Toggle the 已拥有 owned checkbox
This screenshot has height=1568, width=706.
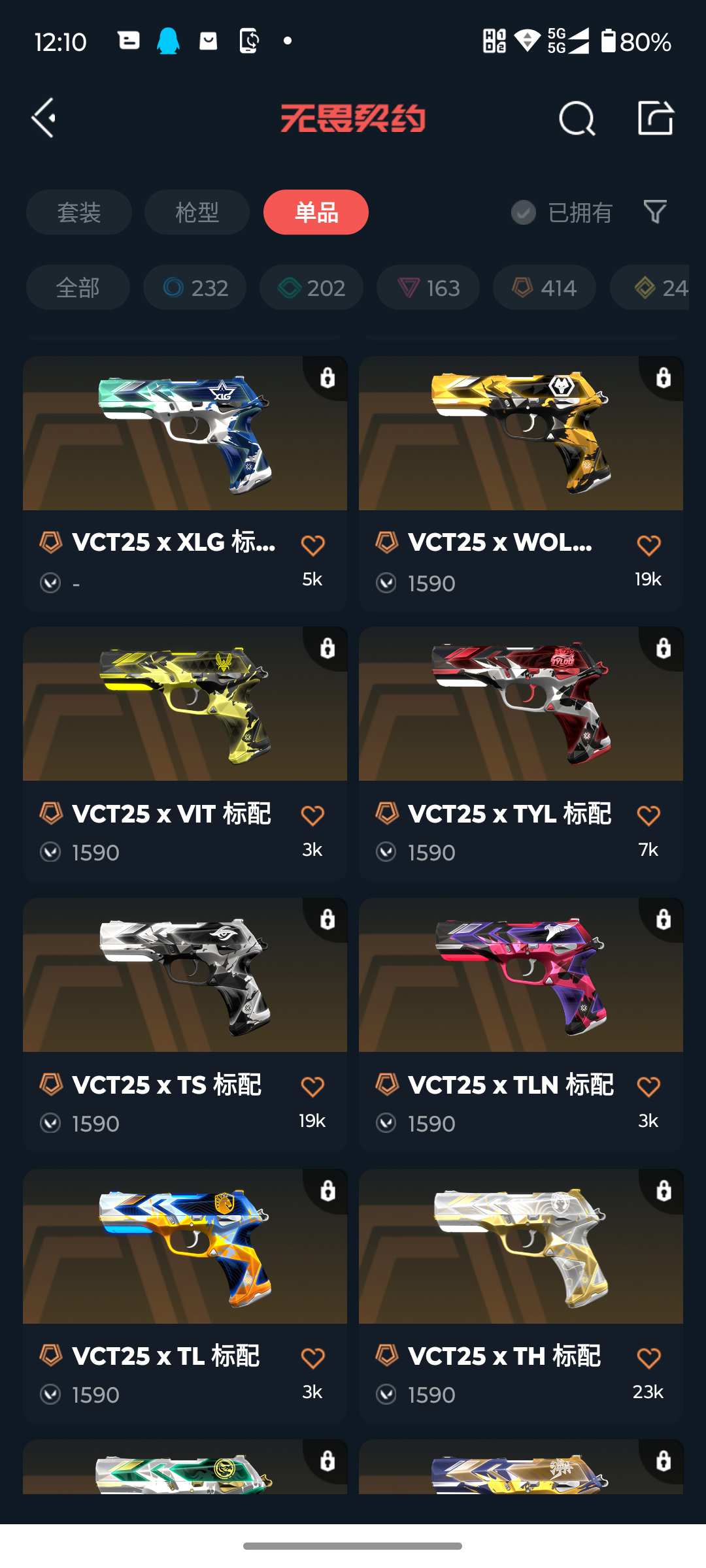point(524,212)
